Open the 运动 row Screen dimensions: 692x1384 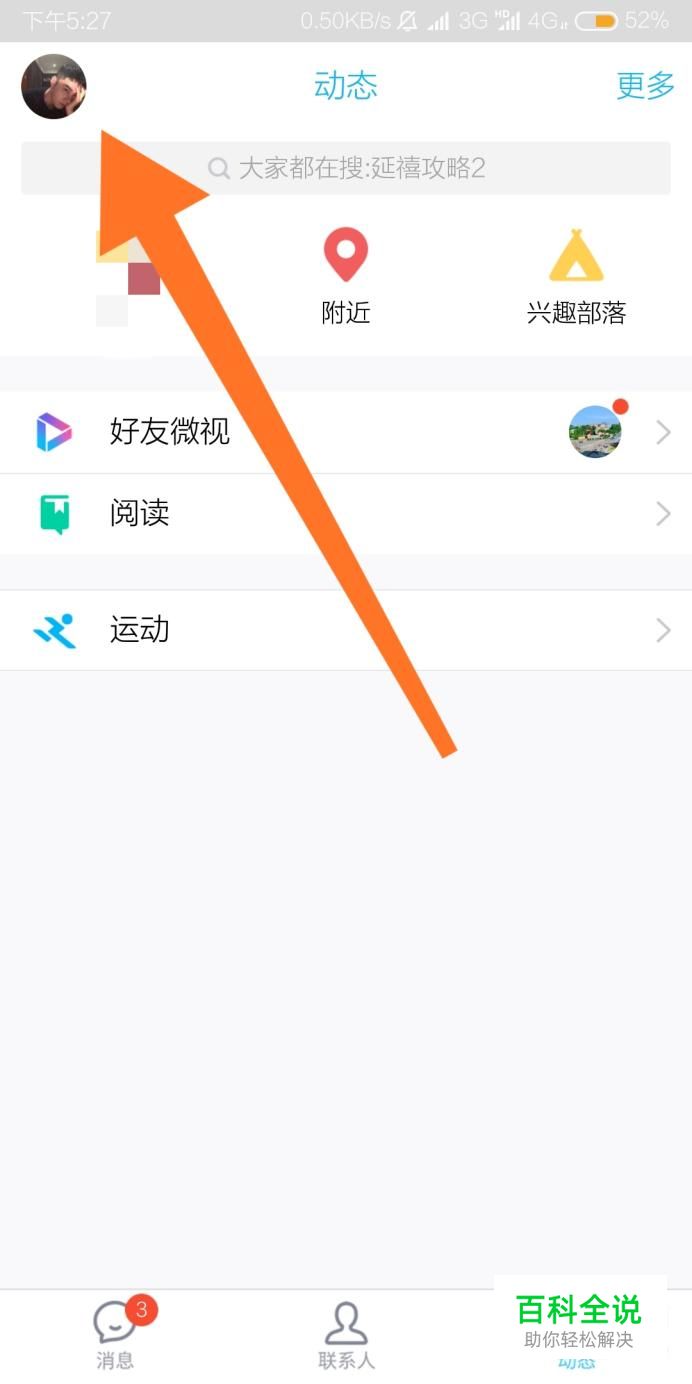pyautogui.click(x=346, y=630)
